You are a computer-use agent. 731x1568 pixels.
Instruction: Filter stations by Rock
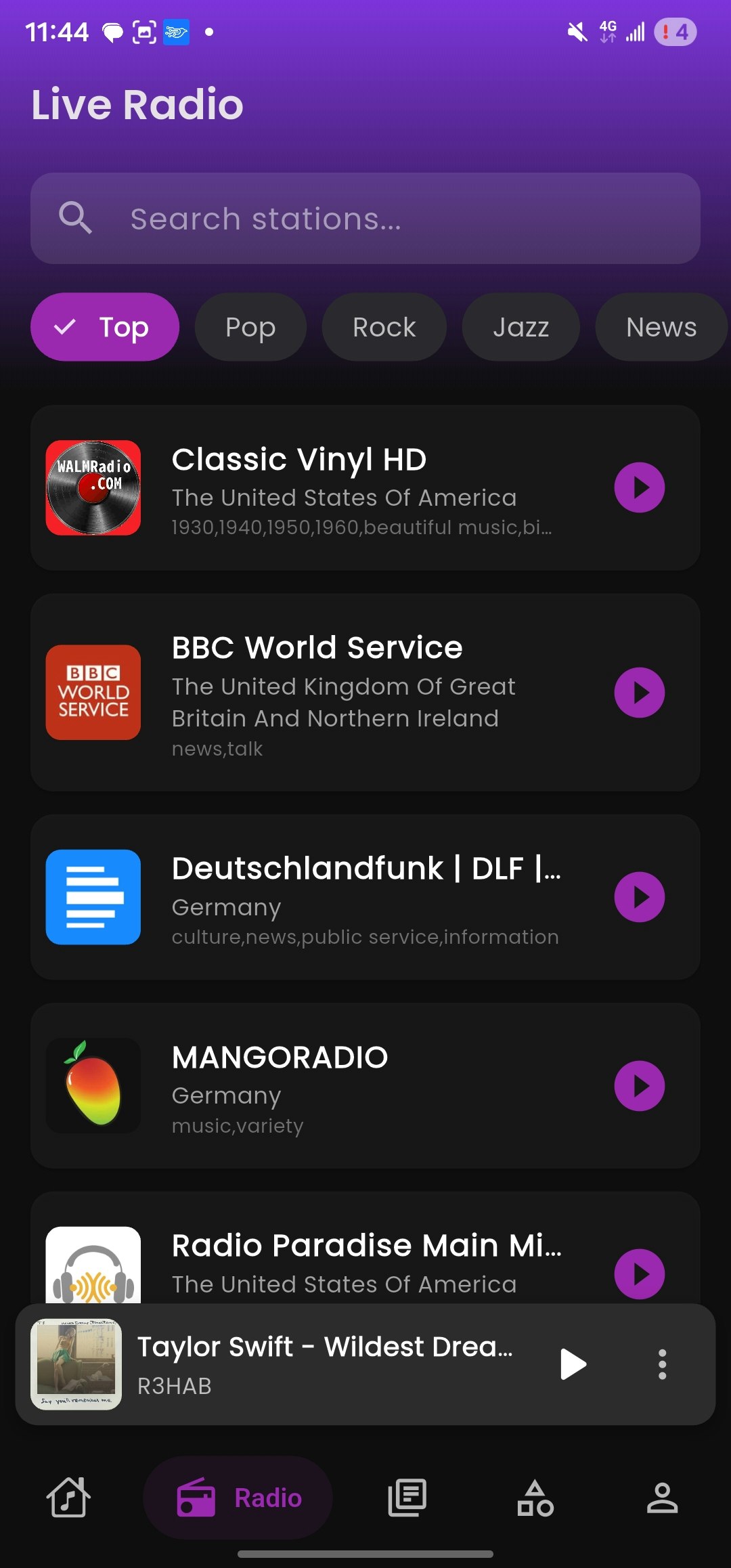[384, 327]
